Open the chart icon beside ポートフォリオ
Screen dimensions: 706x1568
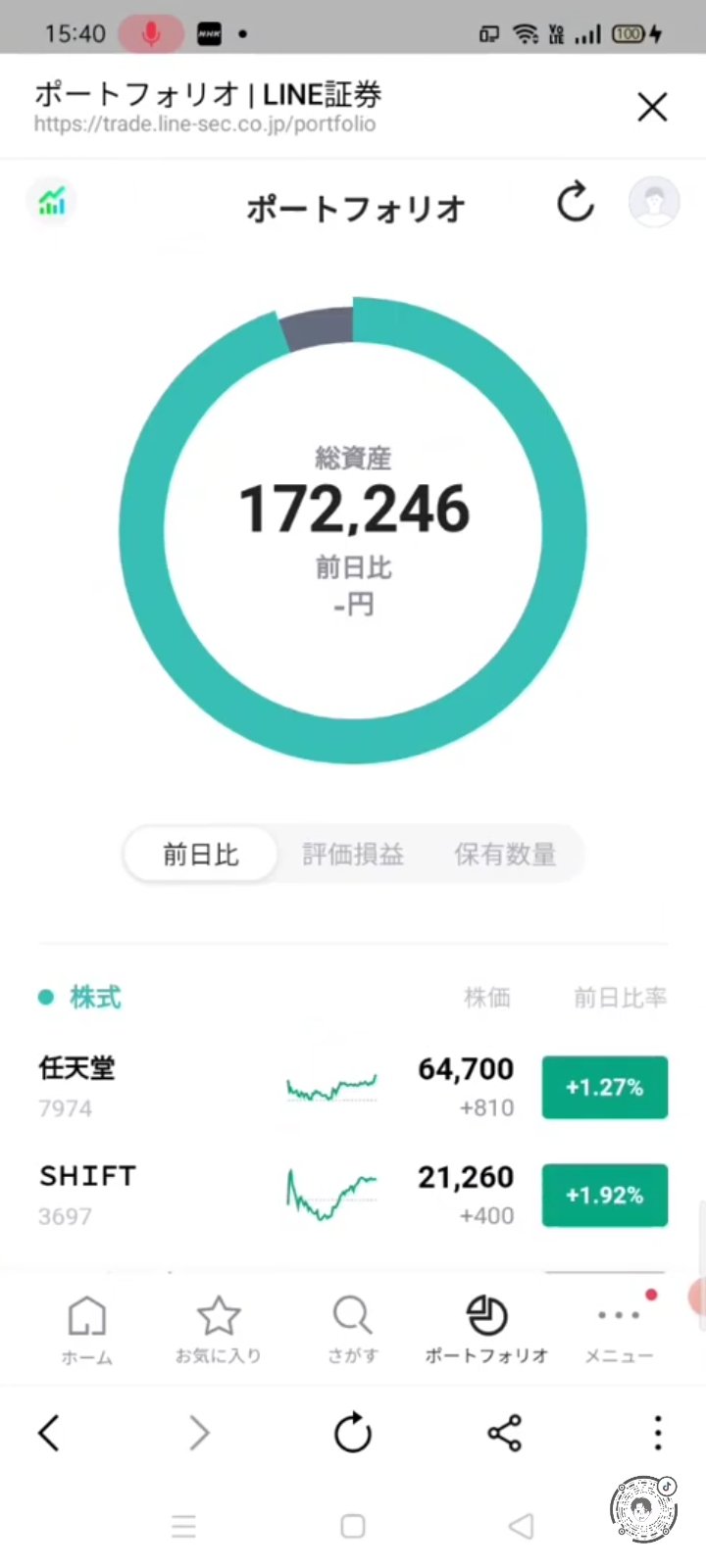[x=52, y=201]
